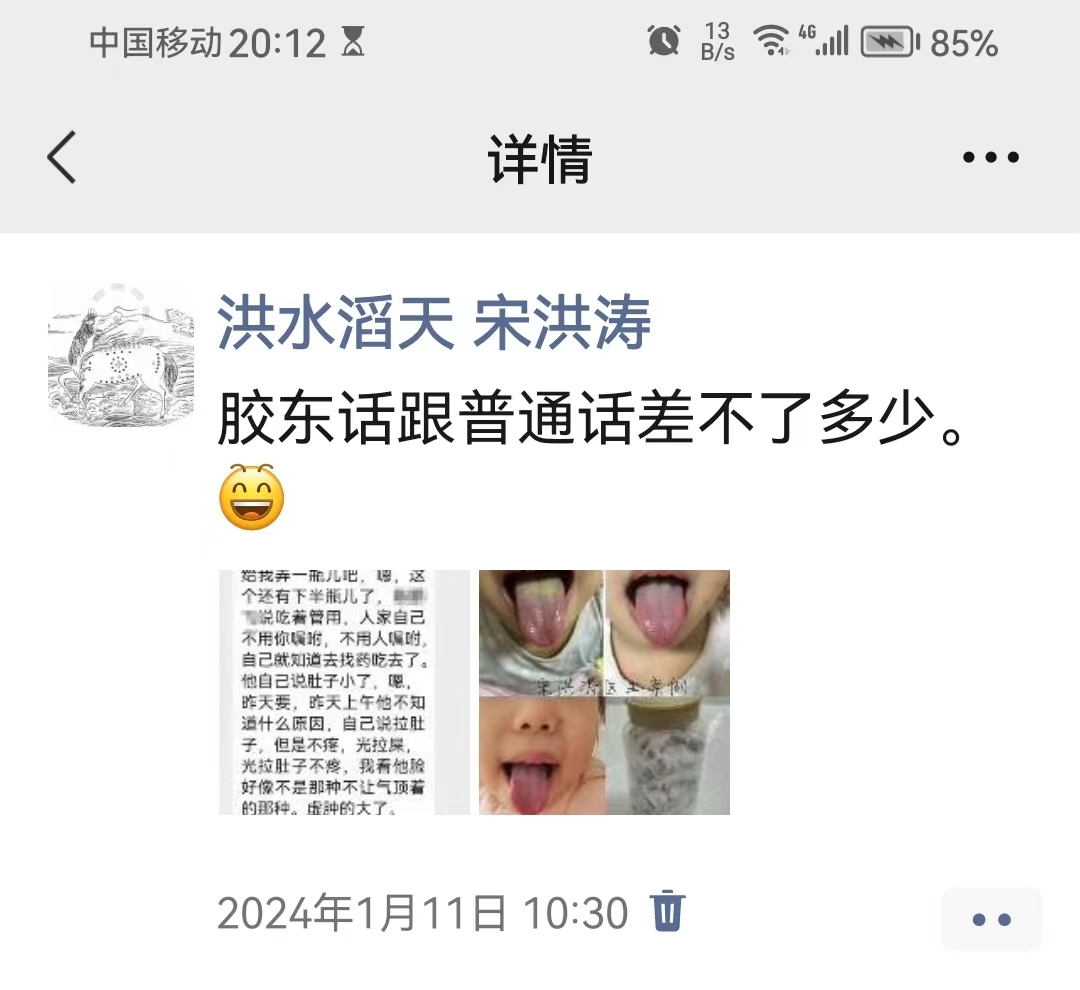View the tongue photos collage image

point(604,692)
